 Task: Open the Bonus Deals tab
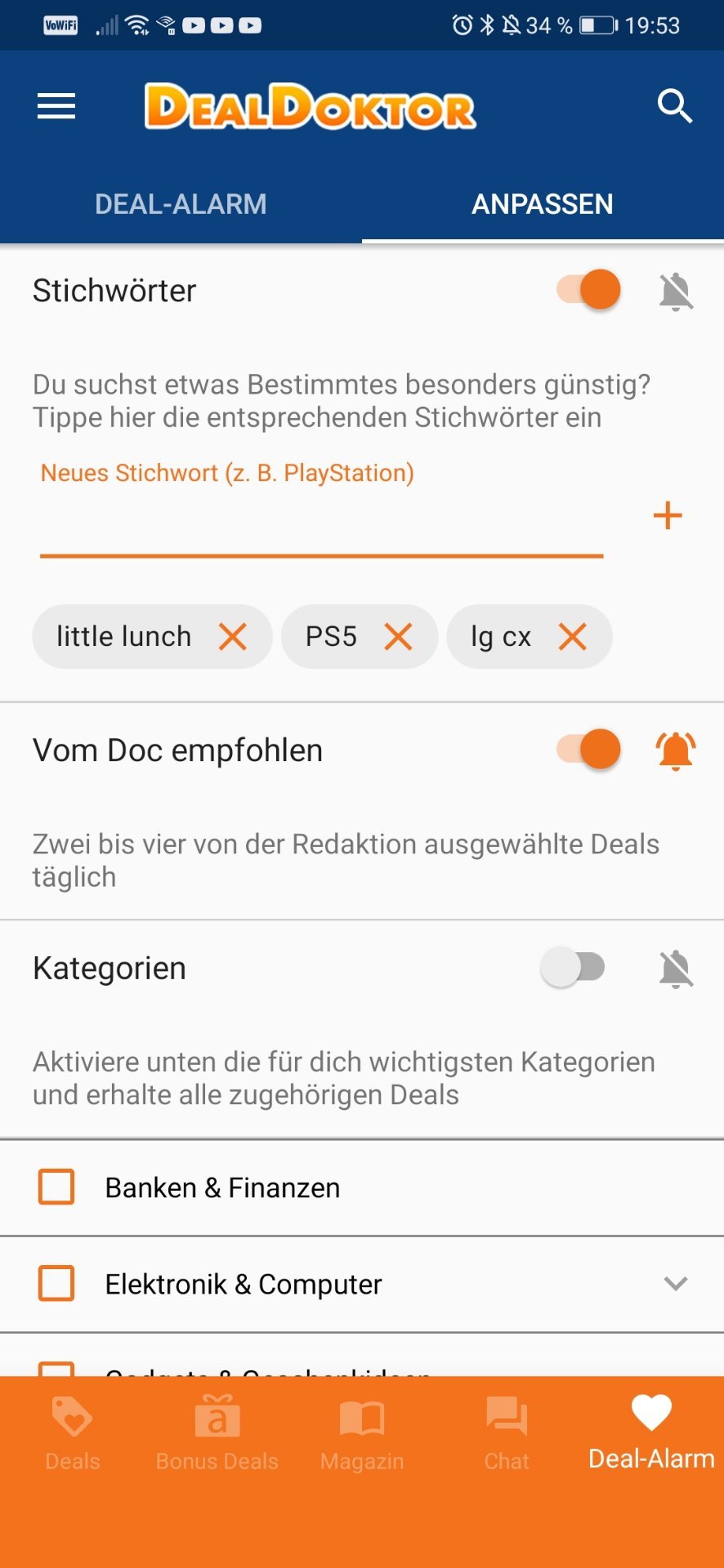217,1434
